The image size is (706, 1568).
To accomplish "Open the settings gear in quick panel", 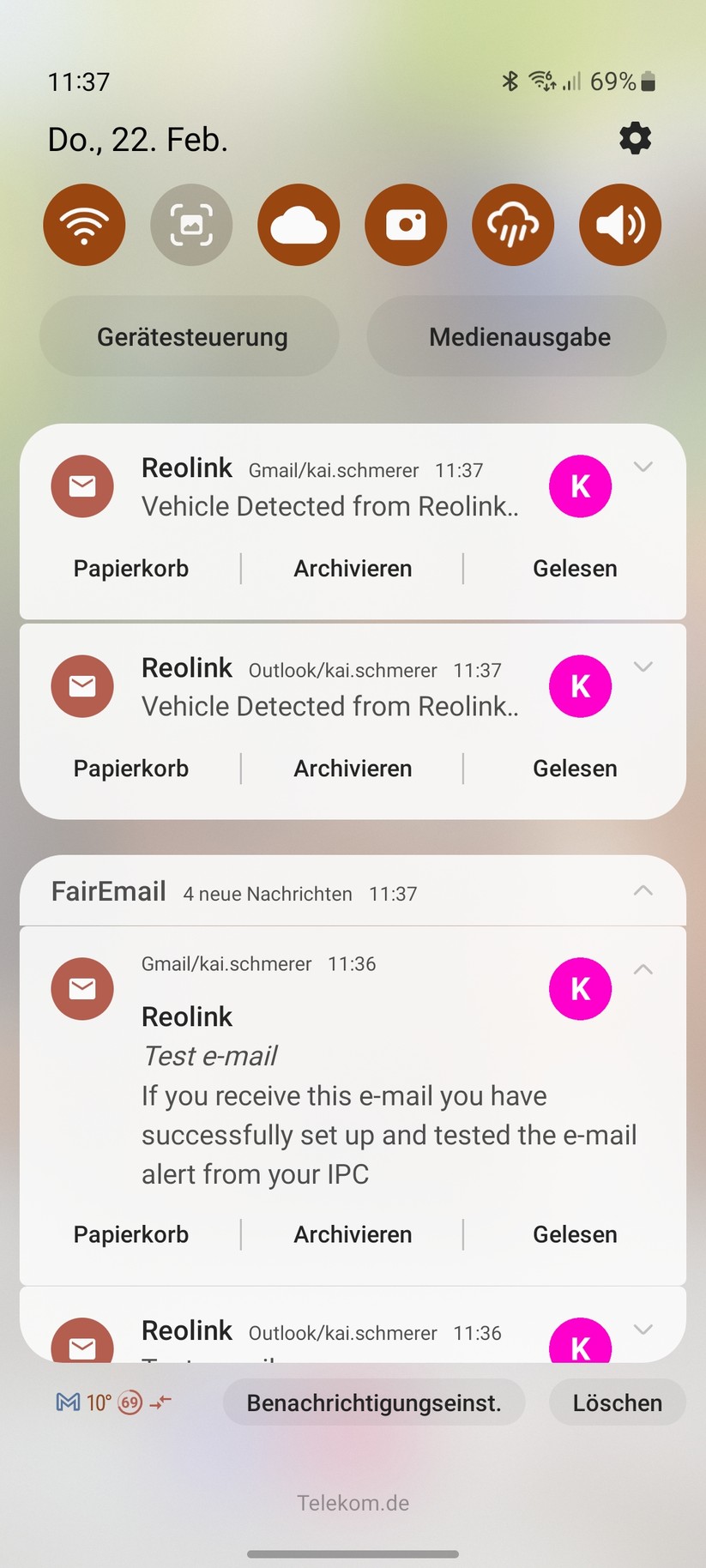I will [x=635, y=138].
